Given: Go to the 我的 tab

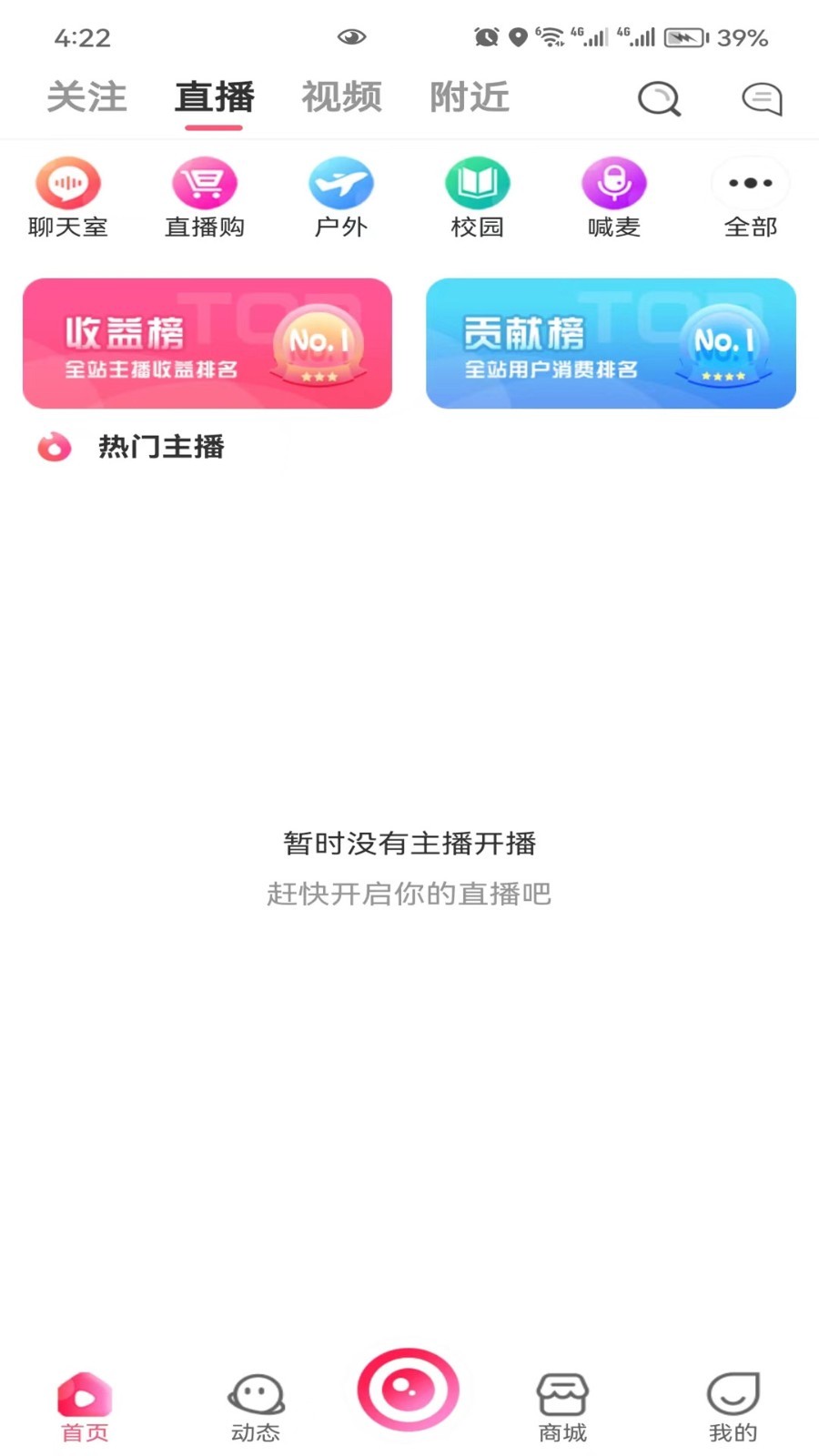Looking at the screenshot, I should pyautogui.click(x=733, y=1408).
